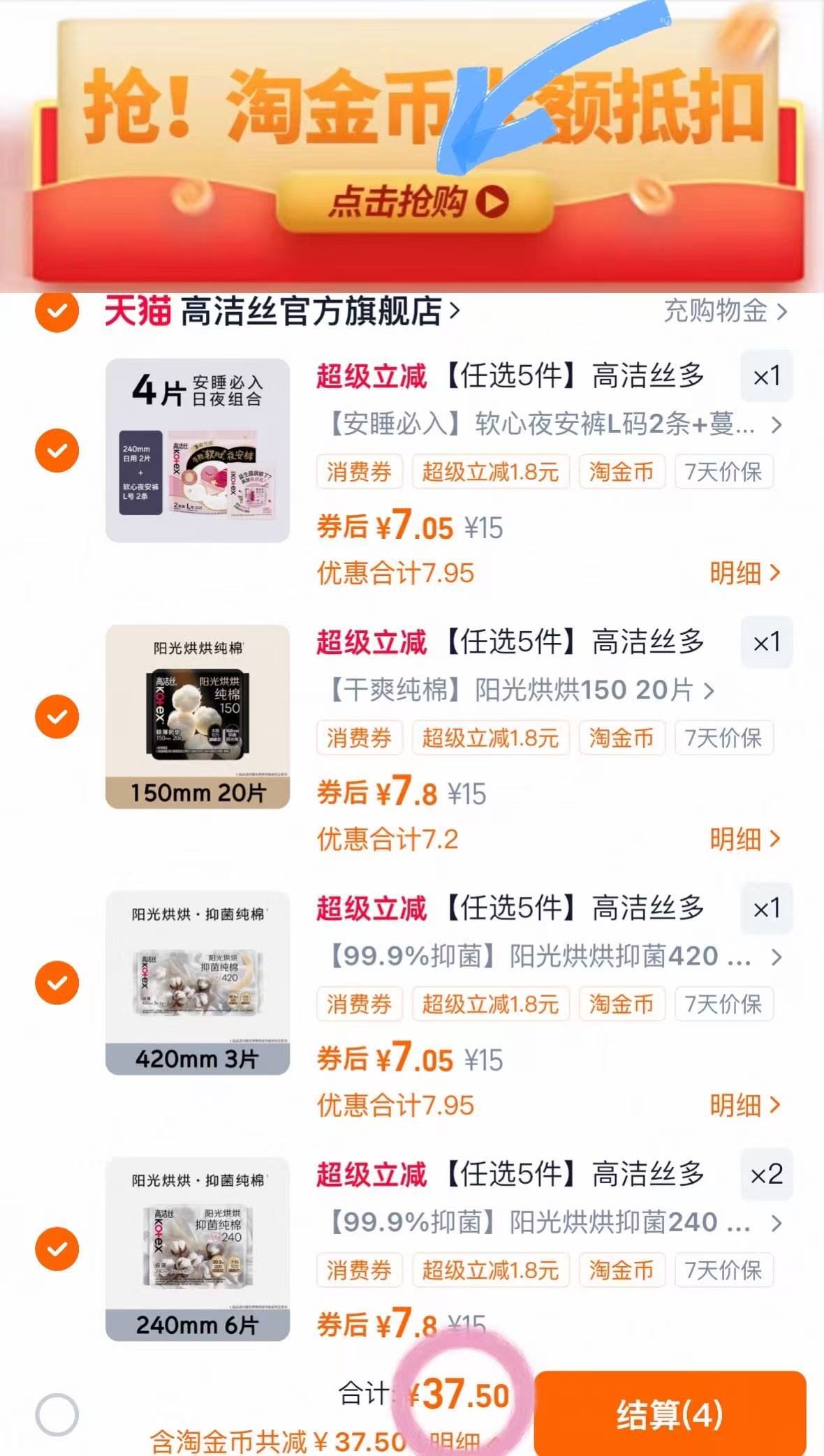Open the 150mm 20片 product thumbnail

(x=198, y=716)
